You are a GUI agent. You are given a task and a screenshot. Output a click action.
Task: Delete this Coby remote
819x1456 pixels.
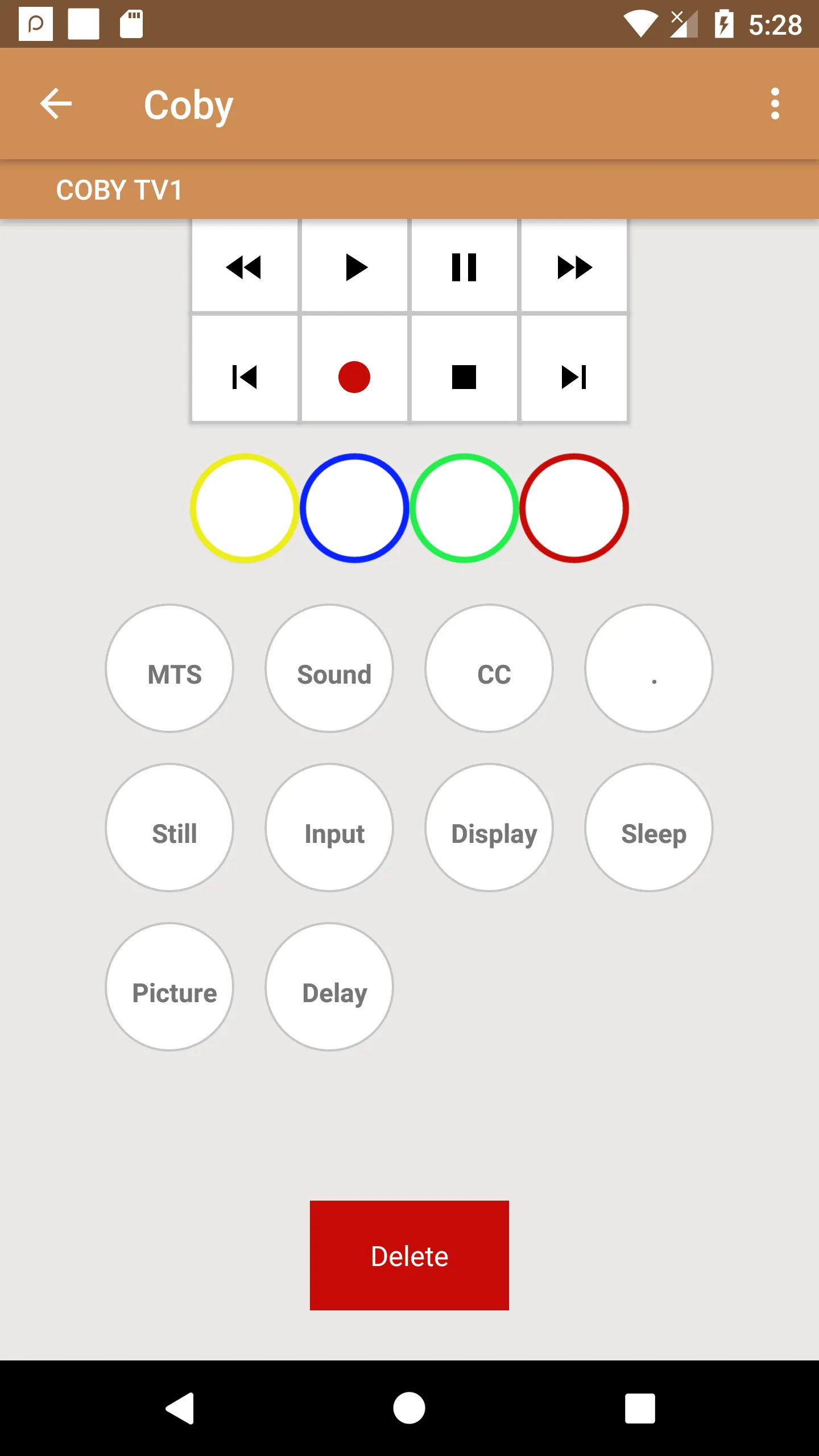pos(409,1255)
